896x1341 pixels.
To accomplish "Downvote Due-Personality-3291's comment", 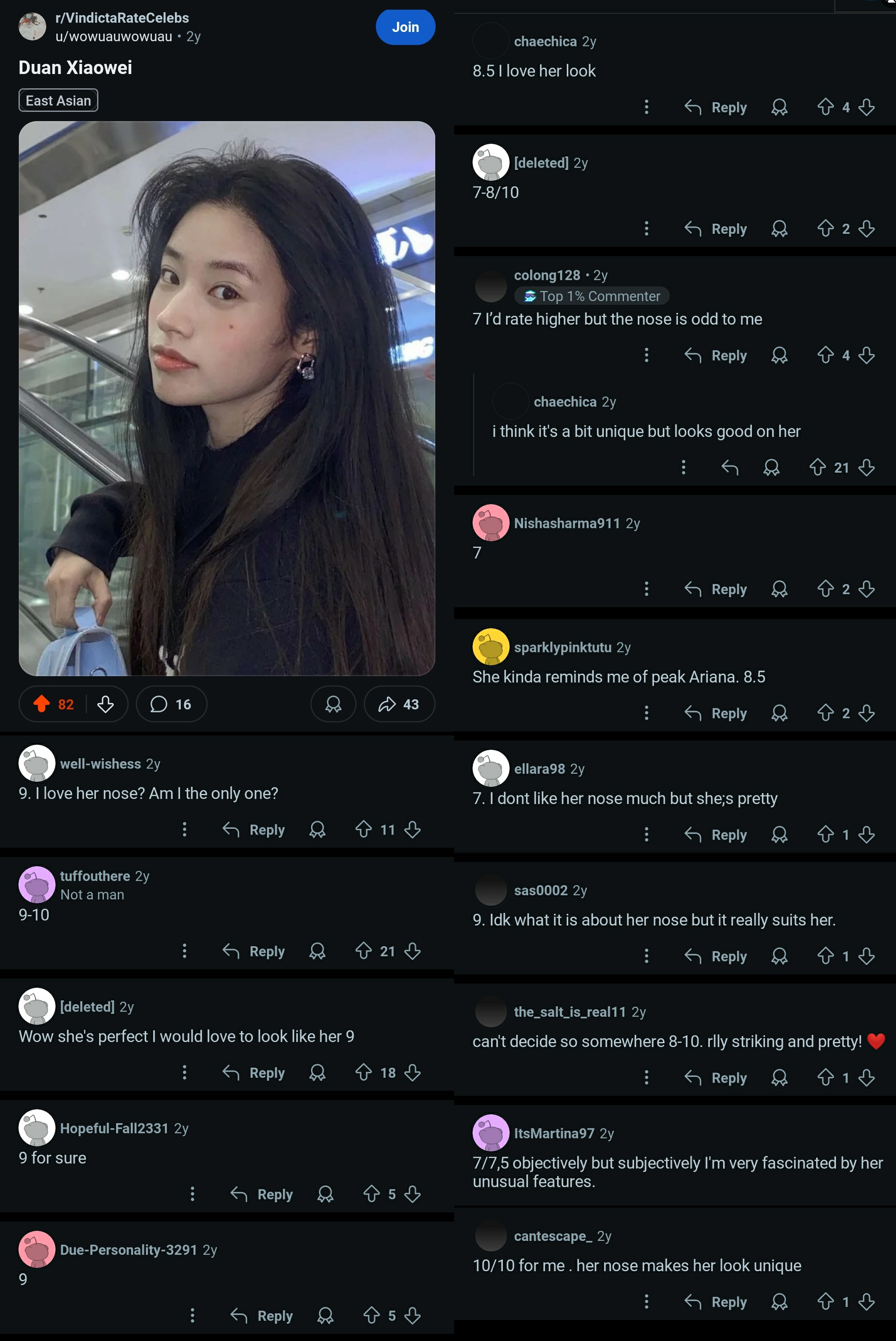I will click(x=412, y=1315).
